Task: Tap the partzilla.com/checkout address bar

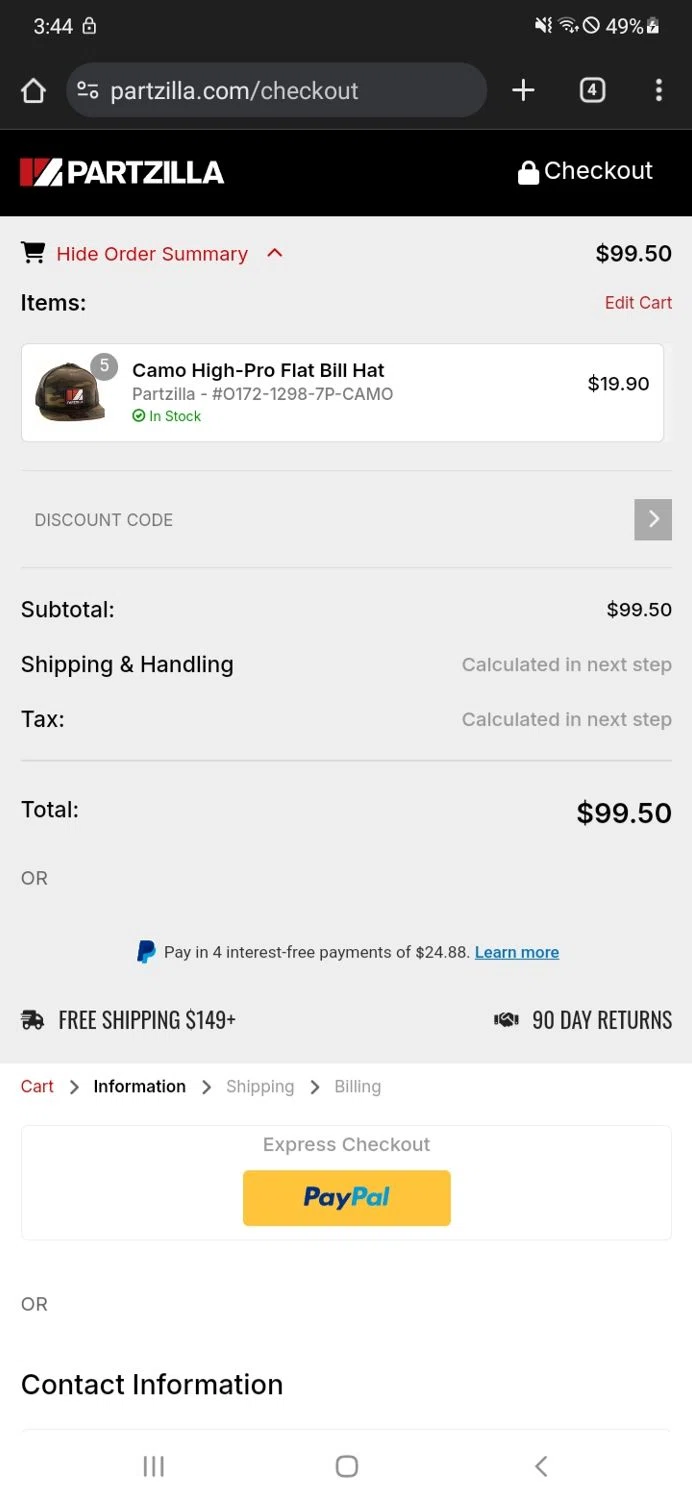Action: (x=275, y=91)
